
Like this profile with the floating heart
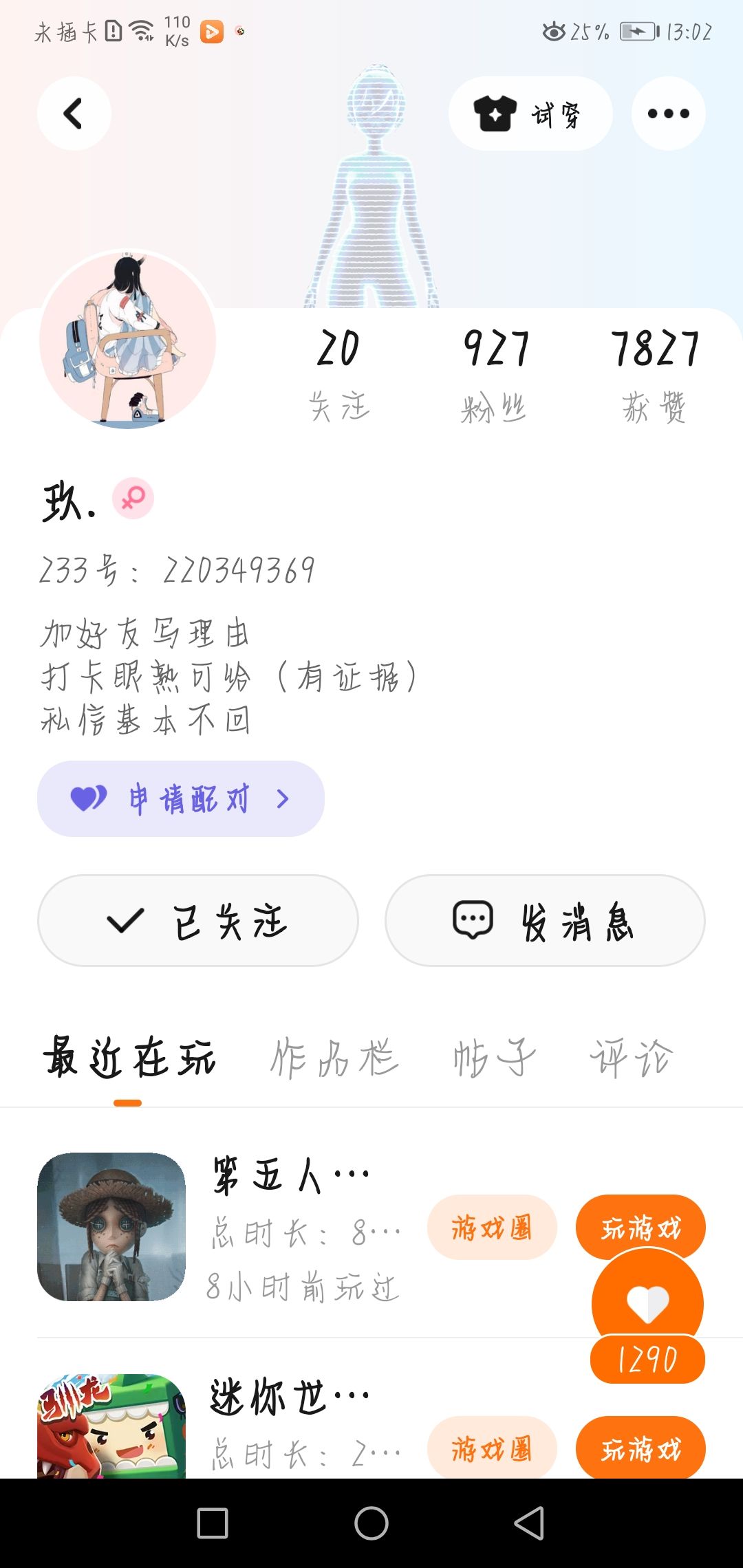coord(647,1304)
